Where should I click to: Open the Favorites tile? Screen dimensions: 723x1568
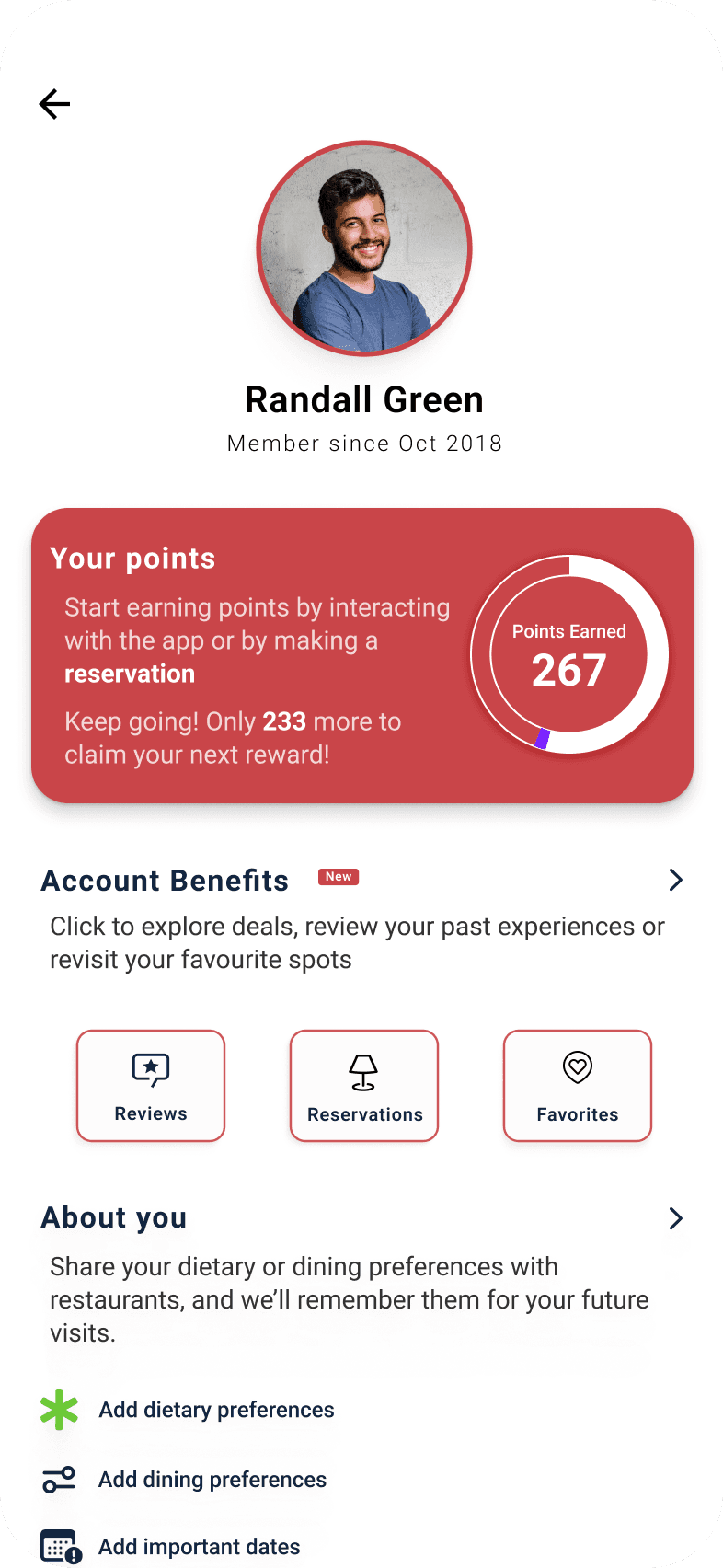(x=578, y=1086)
